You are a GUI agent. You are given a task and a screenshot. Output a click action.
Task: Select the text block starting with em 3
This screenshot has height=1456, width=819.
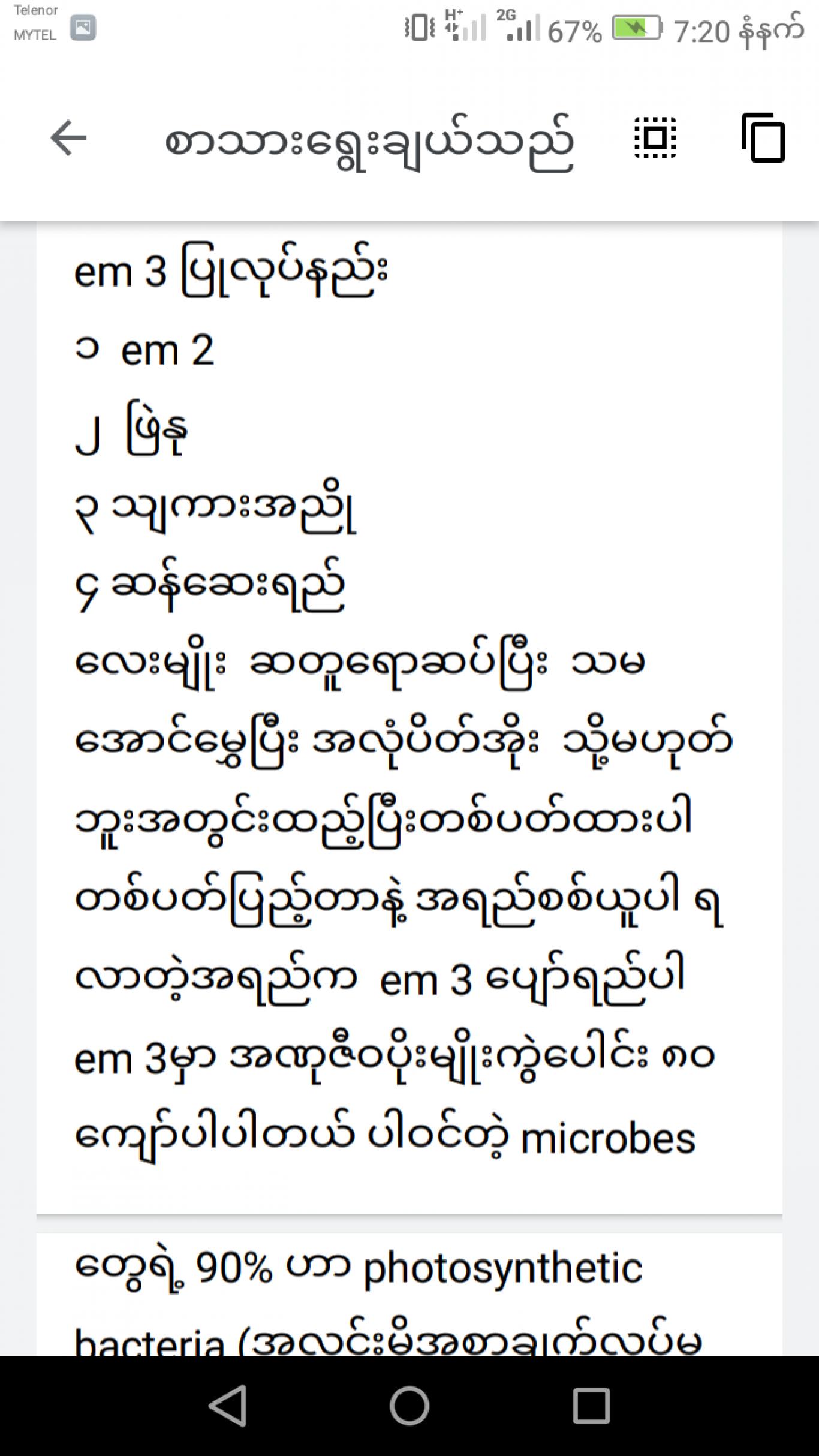[x=409, y=717]
